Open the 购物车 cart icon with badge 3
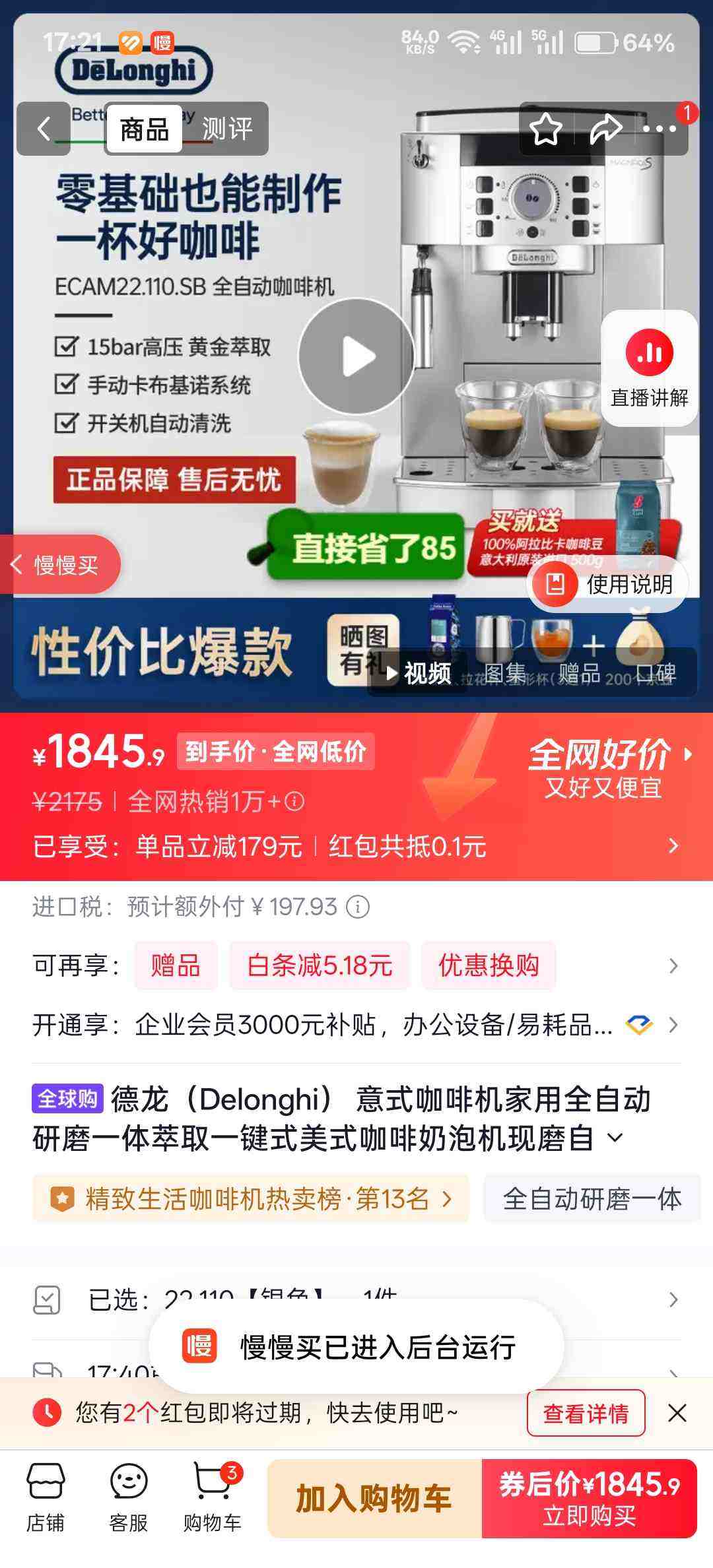The image size is (713, 1568). (213, 1498)
